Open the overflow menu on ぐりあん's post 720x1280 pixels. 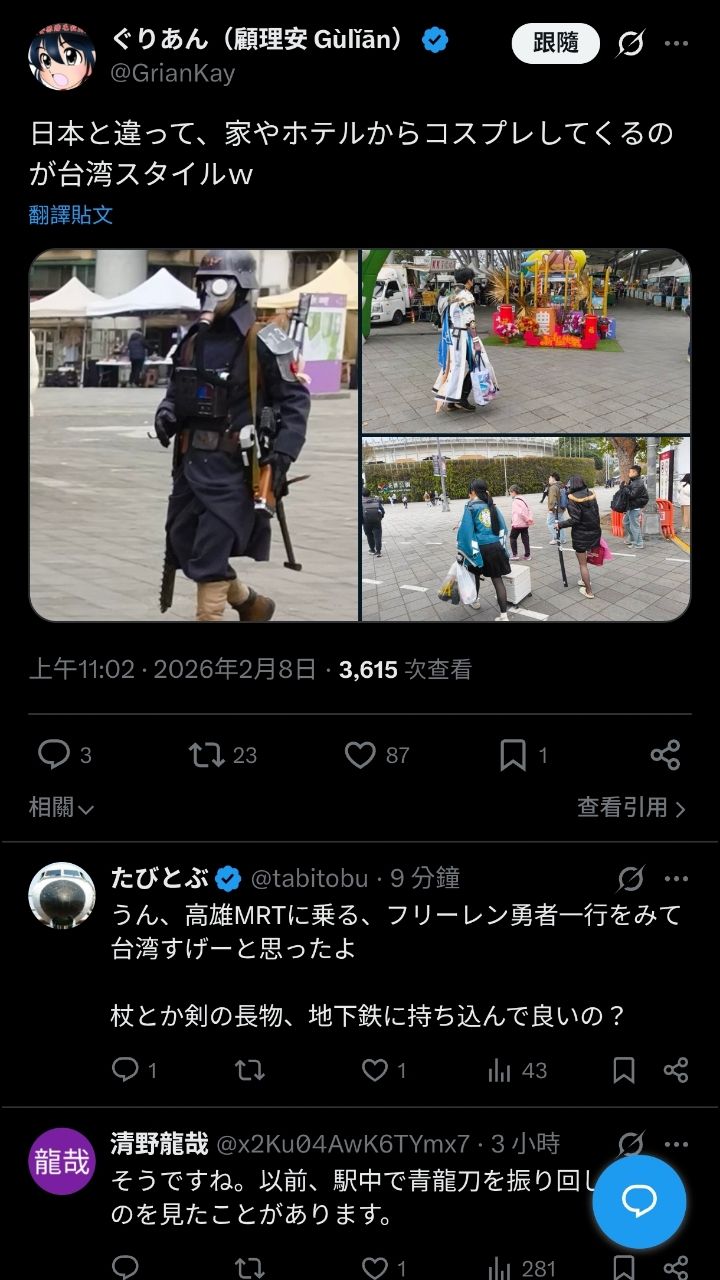(x=677, y=44)
